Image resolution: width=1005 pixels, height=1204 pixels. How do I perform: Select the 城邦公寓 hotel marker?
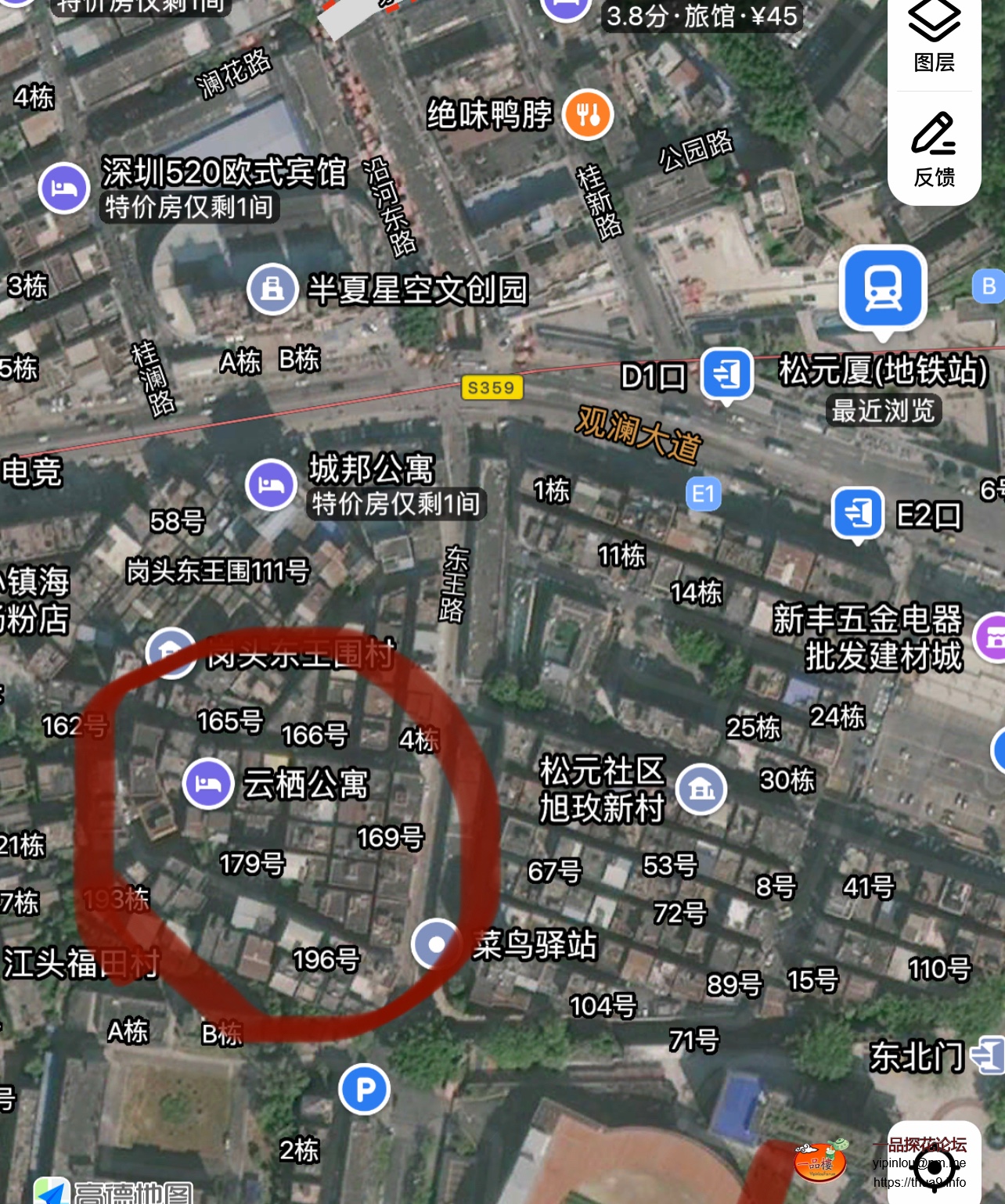[x=271, y=484]
